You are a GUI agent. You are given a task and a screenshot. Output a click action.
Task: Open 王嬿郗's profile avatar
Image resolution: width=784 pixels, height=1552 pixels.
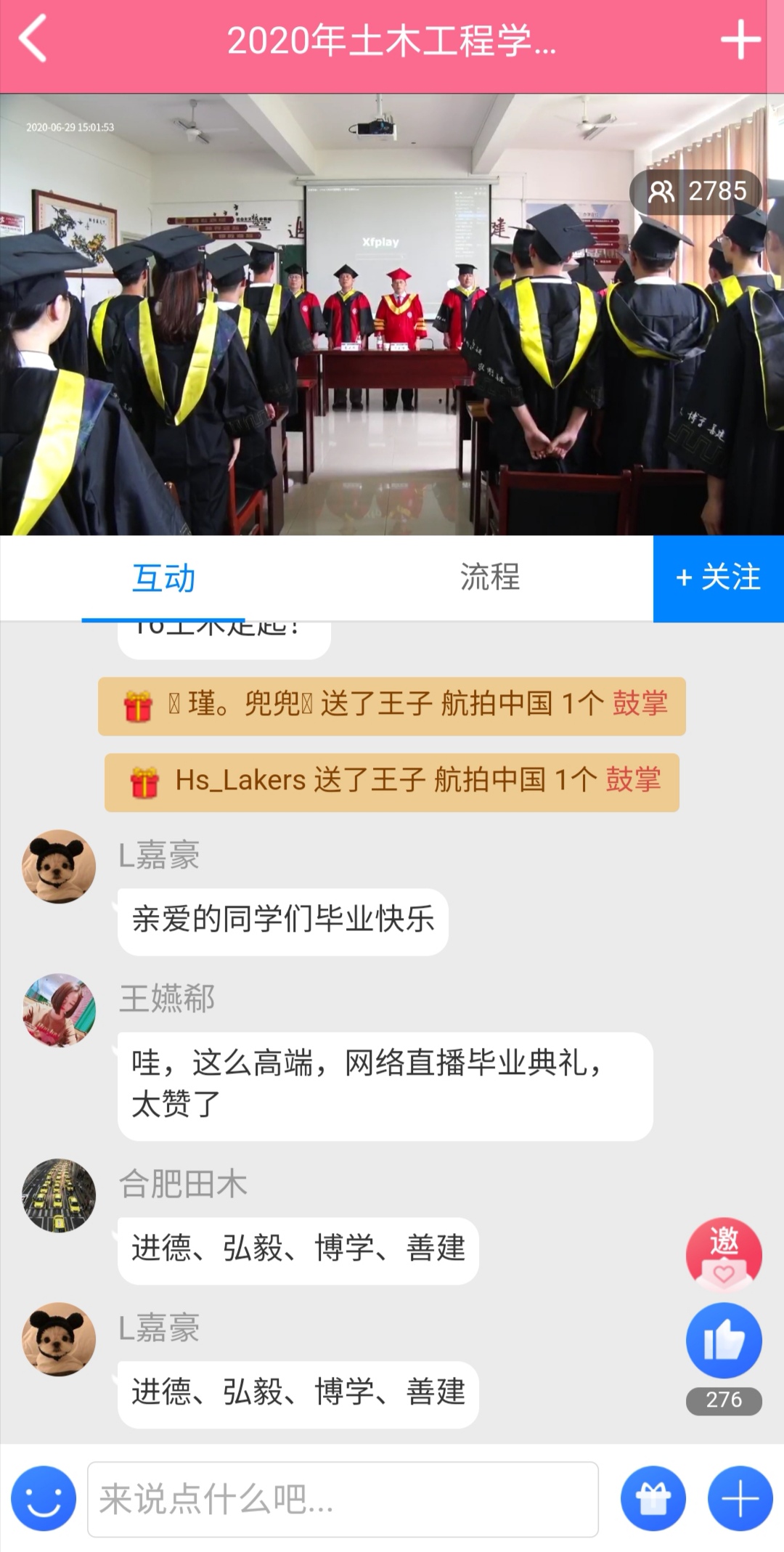pyautogui.click(x=59, y=1009)
